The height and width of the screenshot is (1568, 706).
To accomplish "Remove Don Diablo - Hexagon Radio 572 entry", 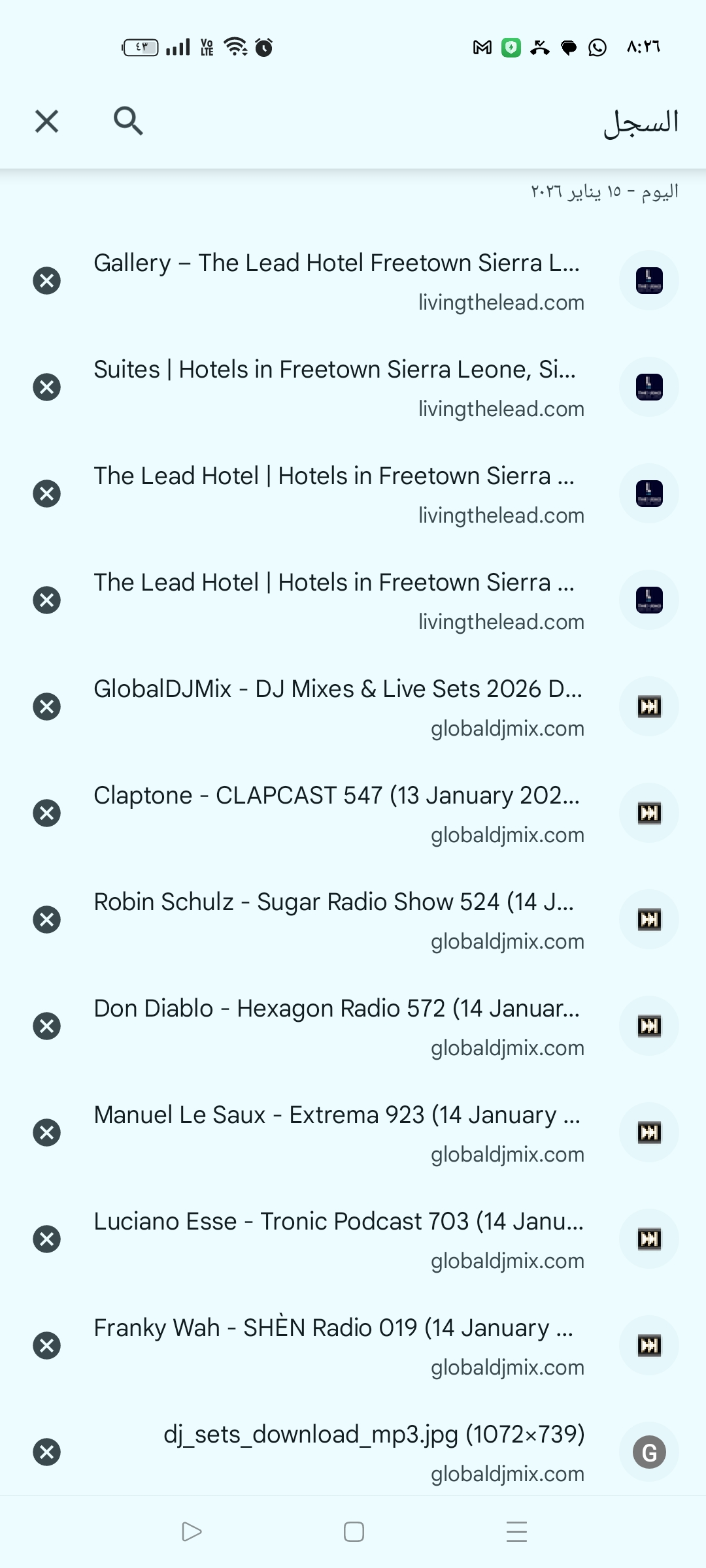I will [x=46, y=1026].
